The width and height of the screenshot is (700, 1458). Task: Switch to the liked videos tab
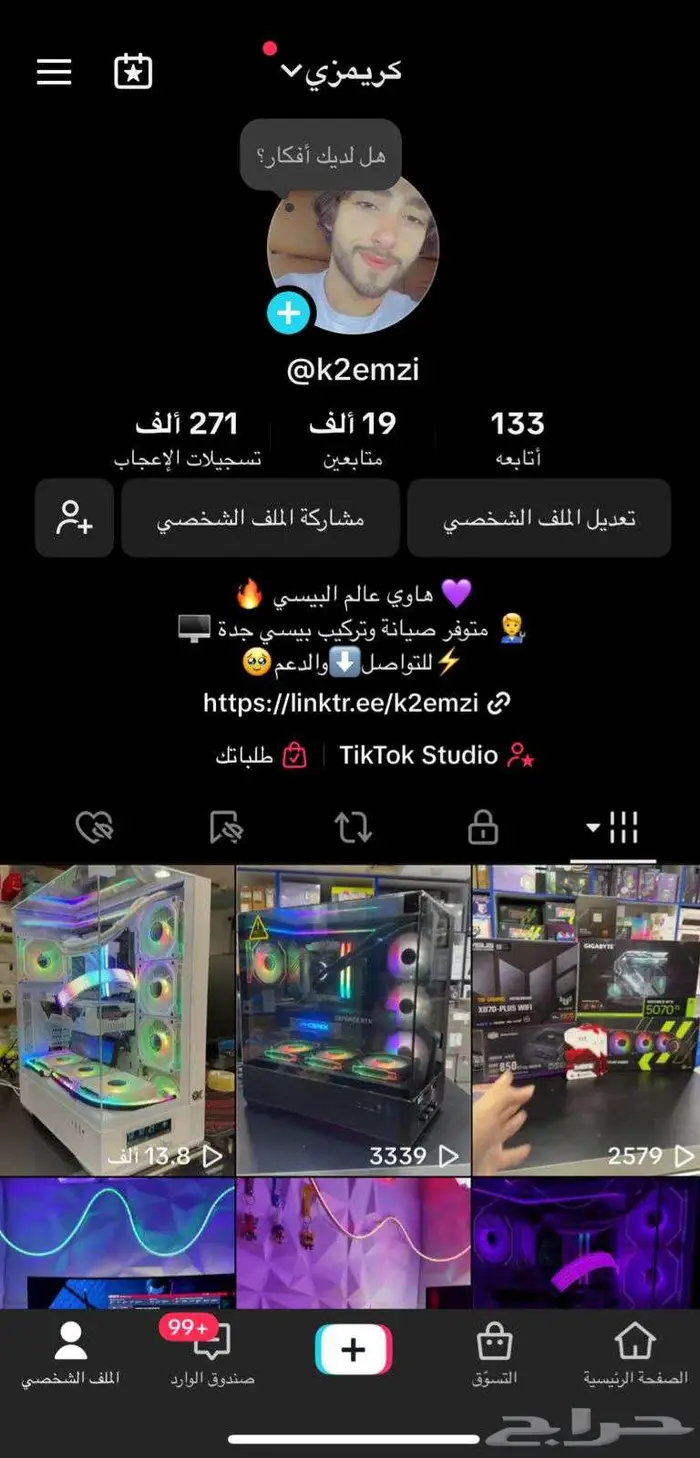(x=95, y=827)
